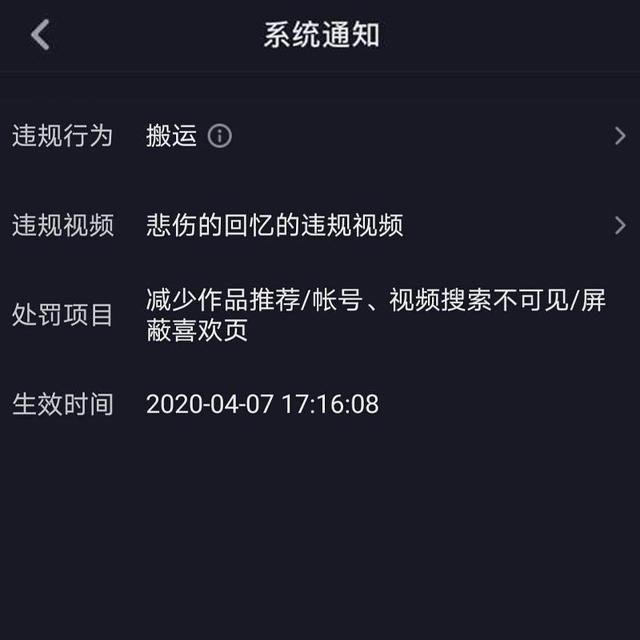Tap the info icon next to 搬运
This screenshot has width=640, height=640.
(220, 136)
